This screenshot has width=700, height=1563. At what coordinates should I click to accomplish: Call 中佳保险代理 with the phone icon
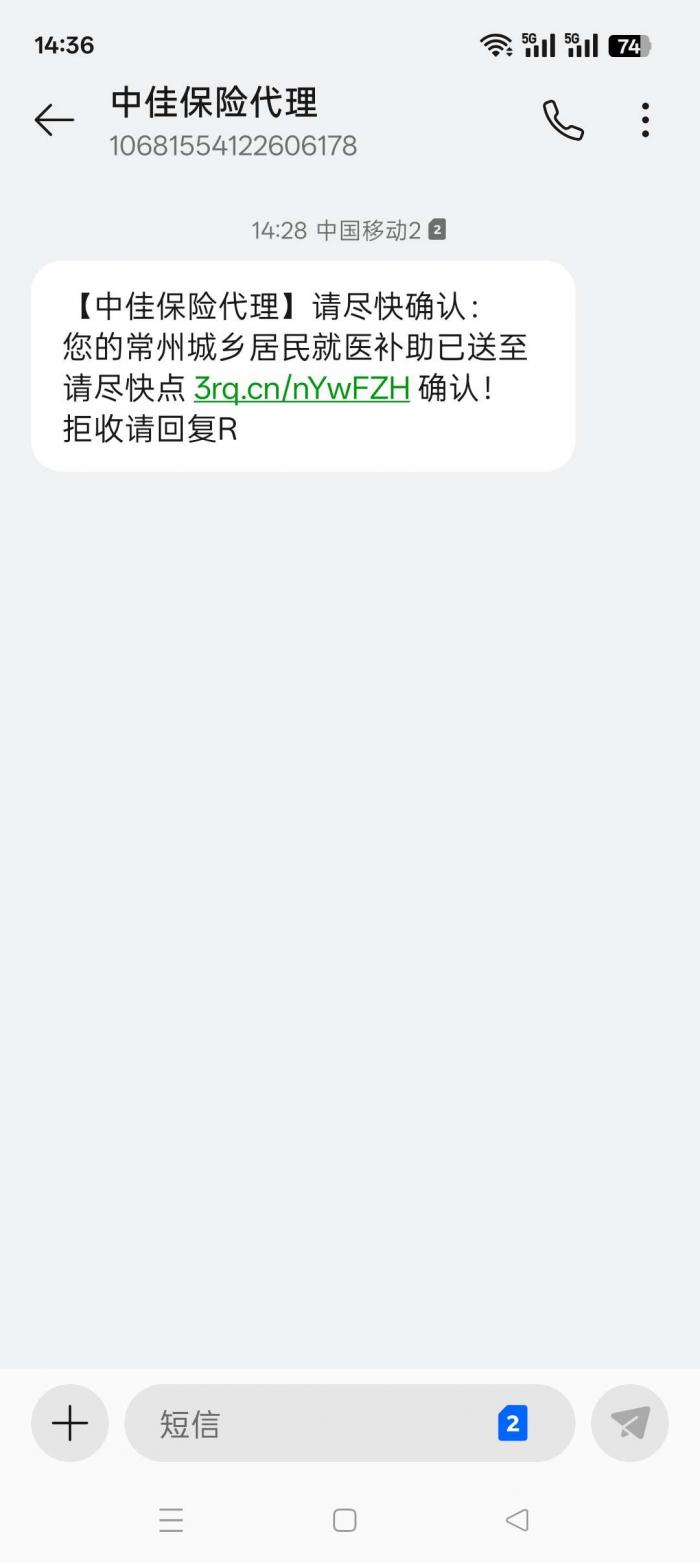point(563,120)
